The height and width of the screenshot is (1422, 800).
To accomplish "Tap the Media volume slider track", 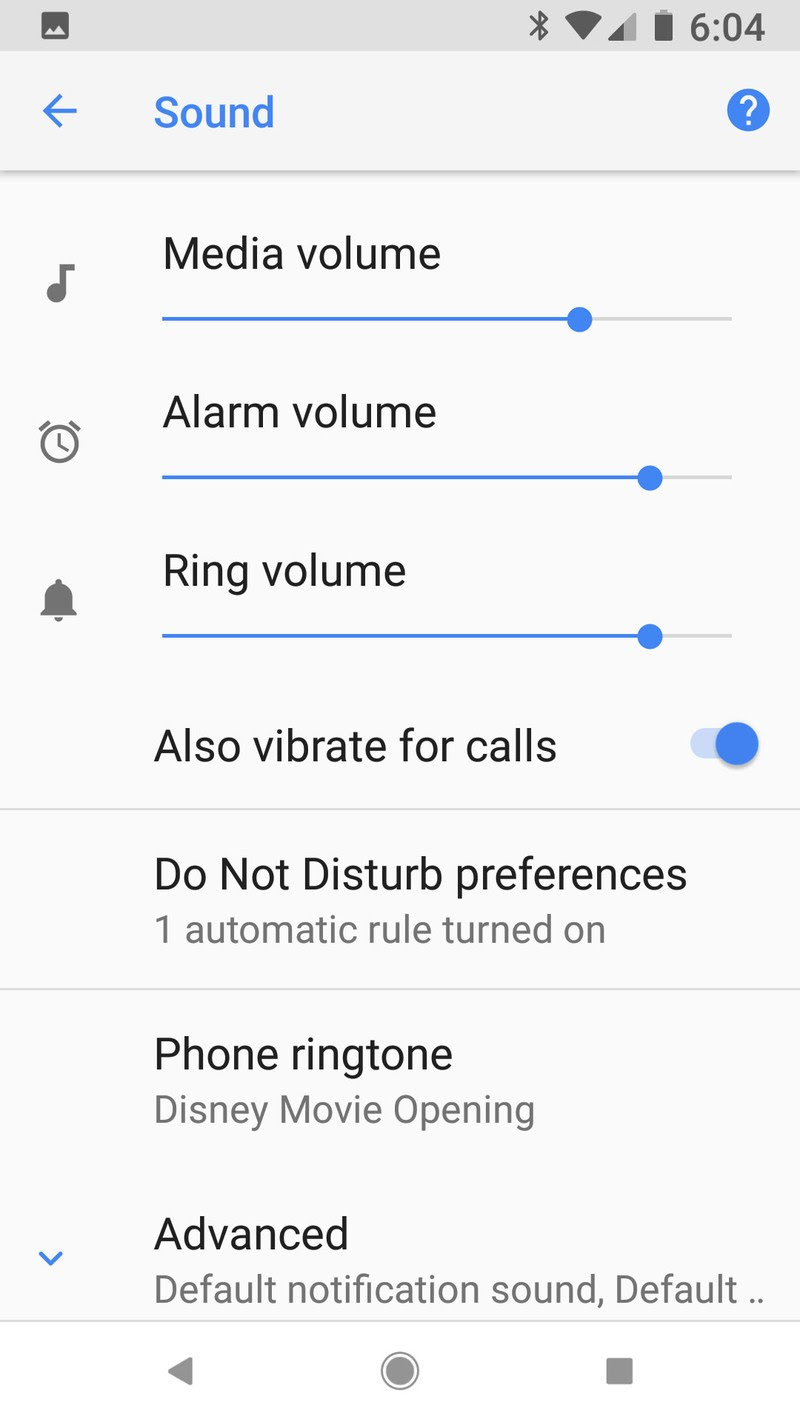I will 447,319.
